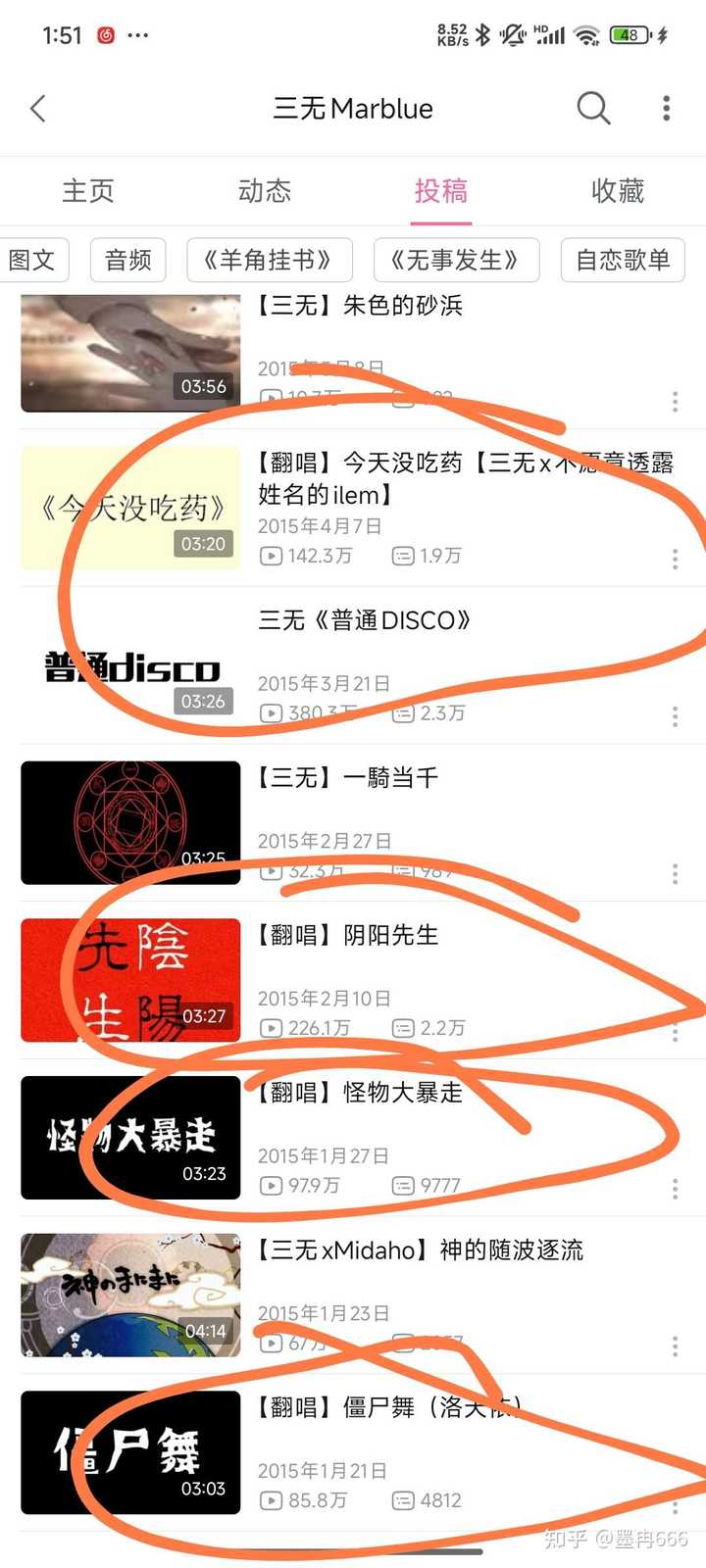This screenshot has width=706, height=1568.
Task: Play the 僵尸舞 cover video
Action: tap(130, 1452)
